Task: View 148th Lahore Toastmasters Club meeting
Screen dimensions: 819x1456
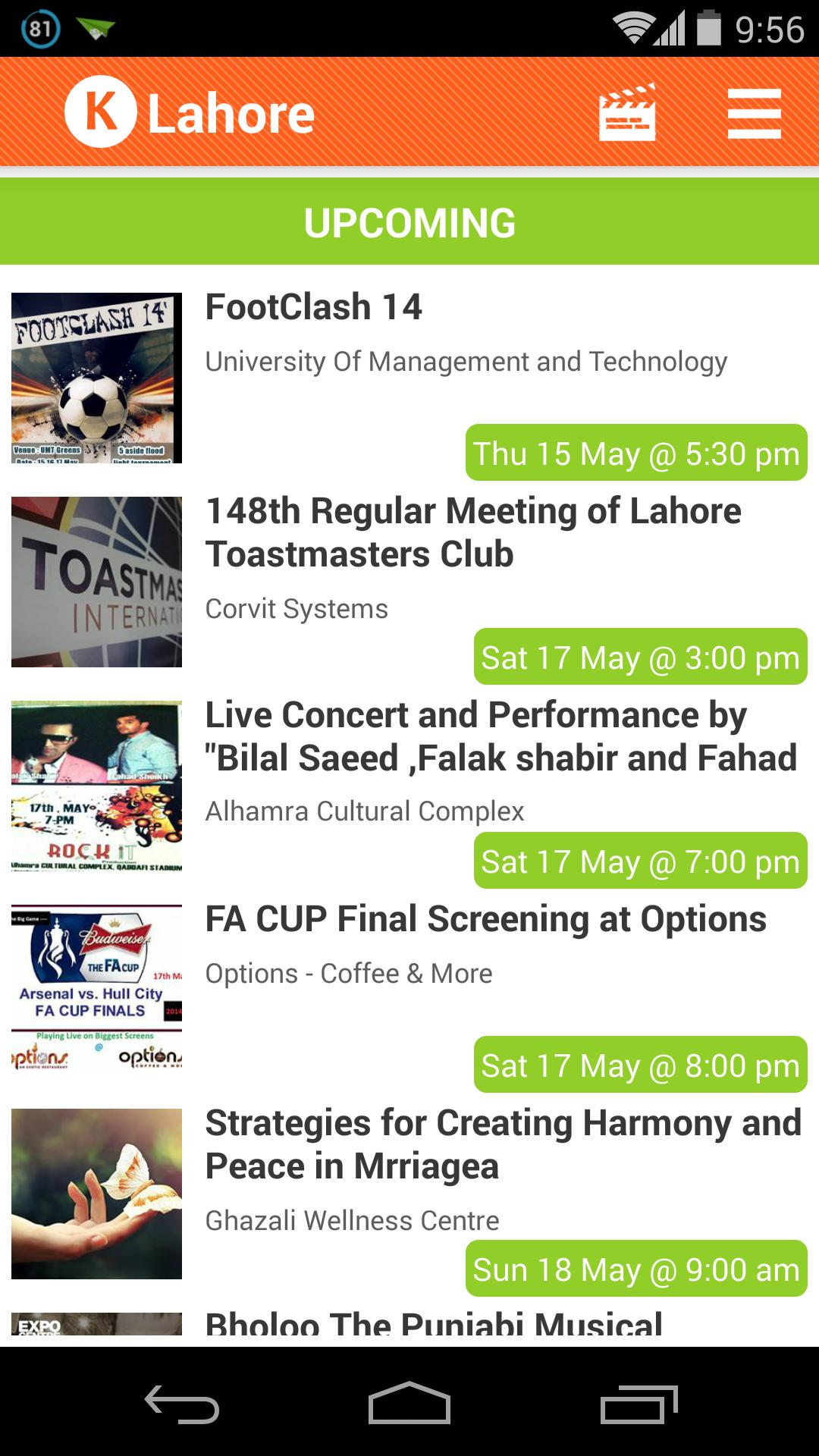Action: click(x=472, y=532)
